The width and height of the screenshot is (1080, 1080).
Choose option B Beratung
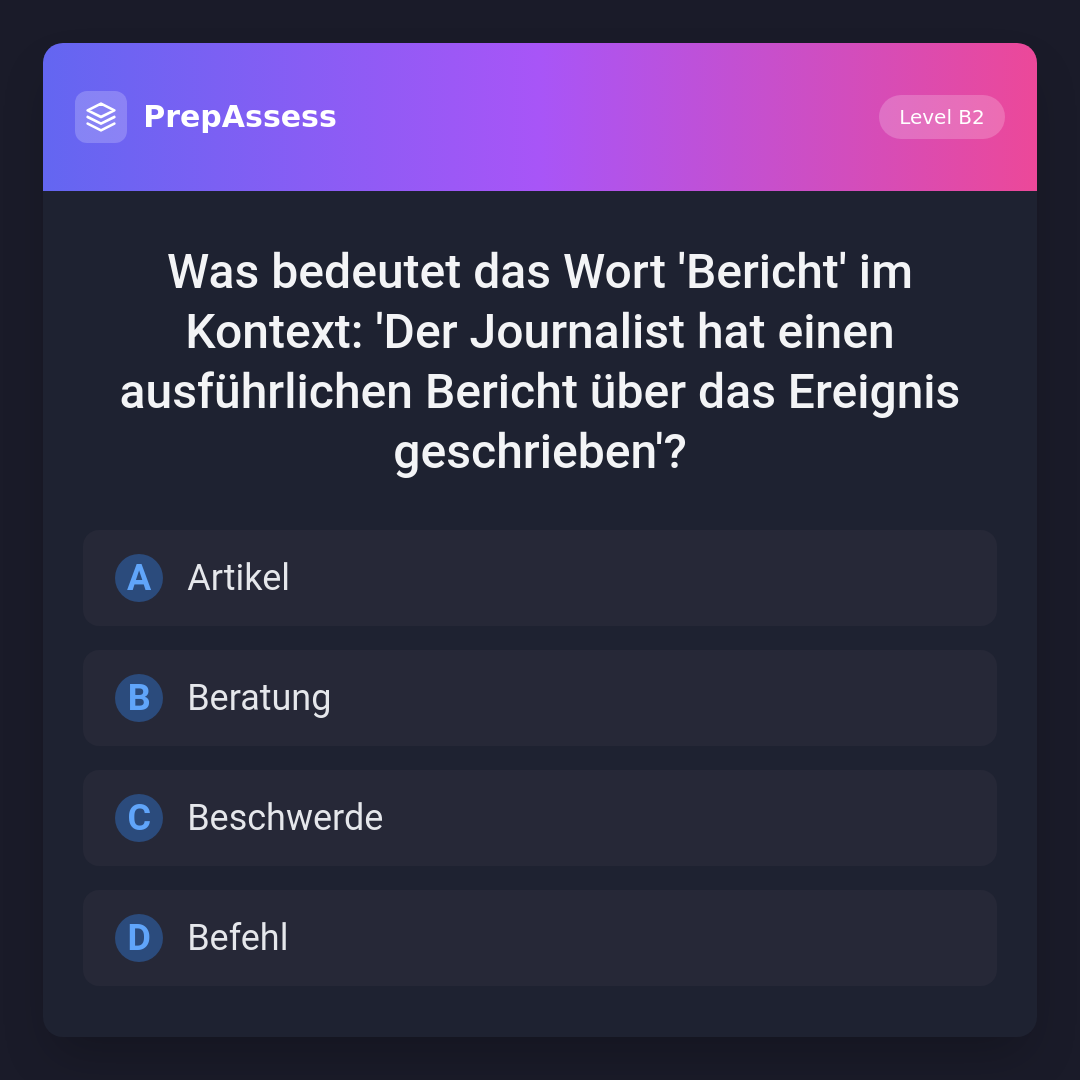(539, 698)
